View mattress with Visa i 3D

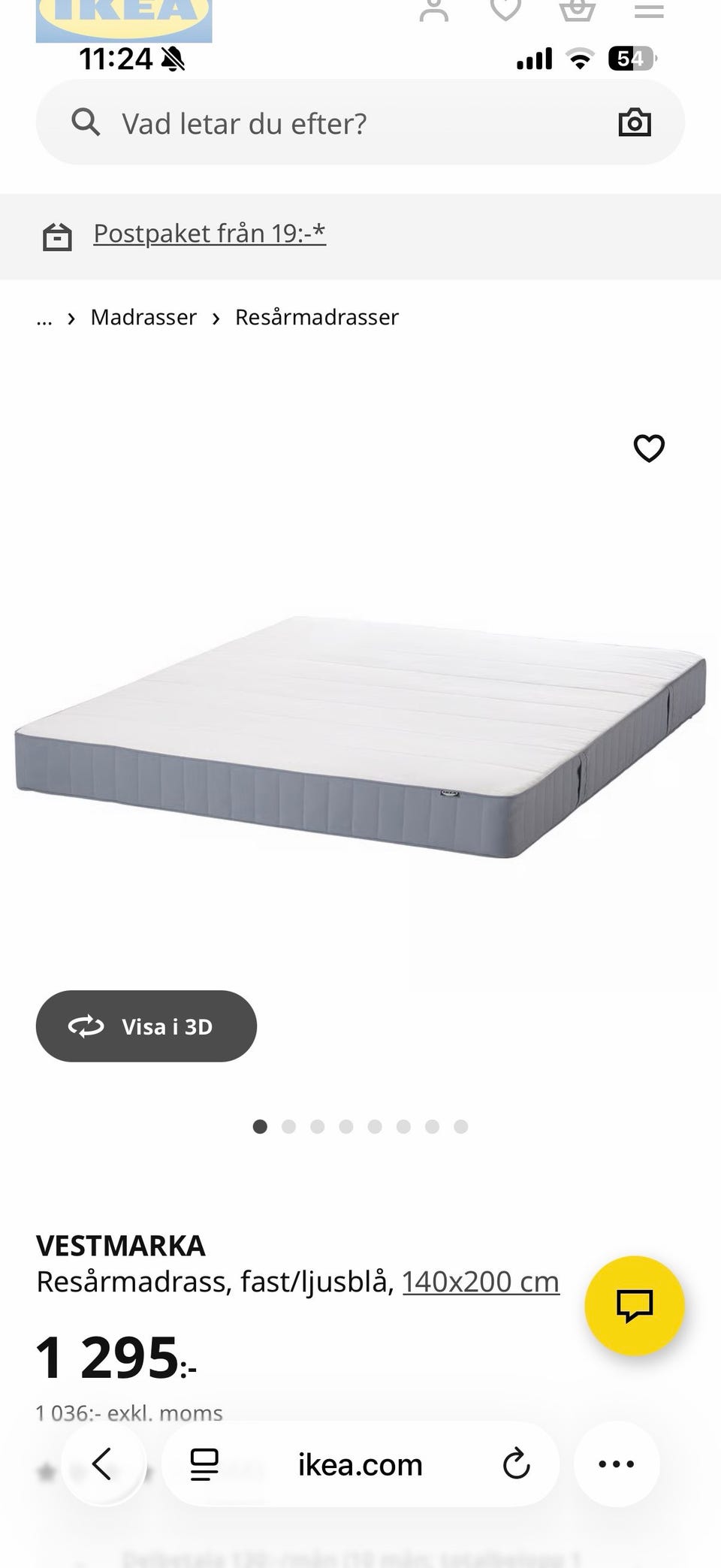[146, 1026]
